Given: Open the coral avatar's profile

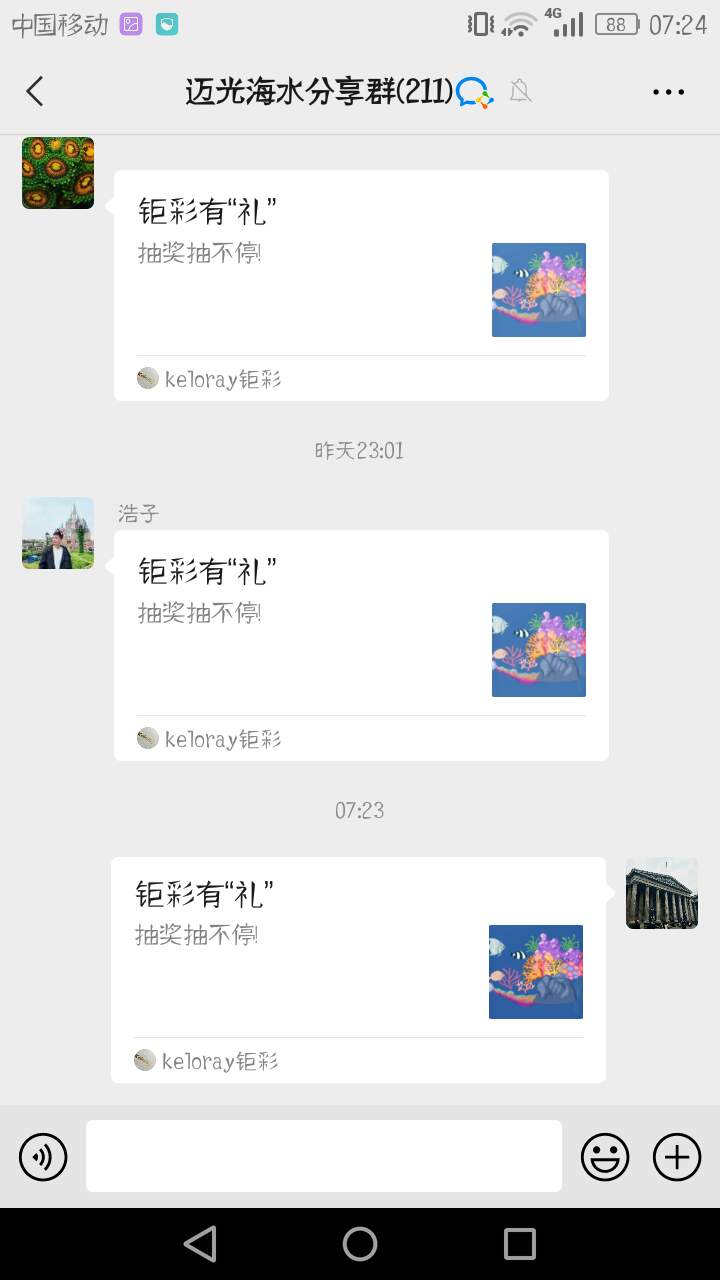Looking at the screenshot, I should pyautogui.click(x=58, y=173).
